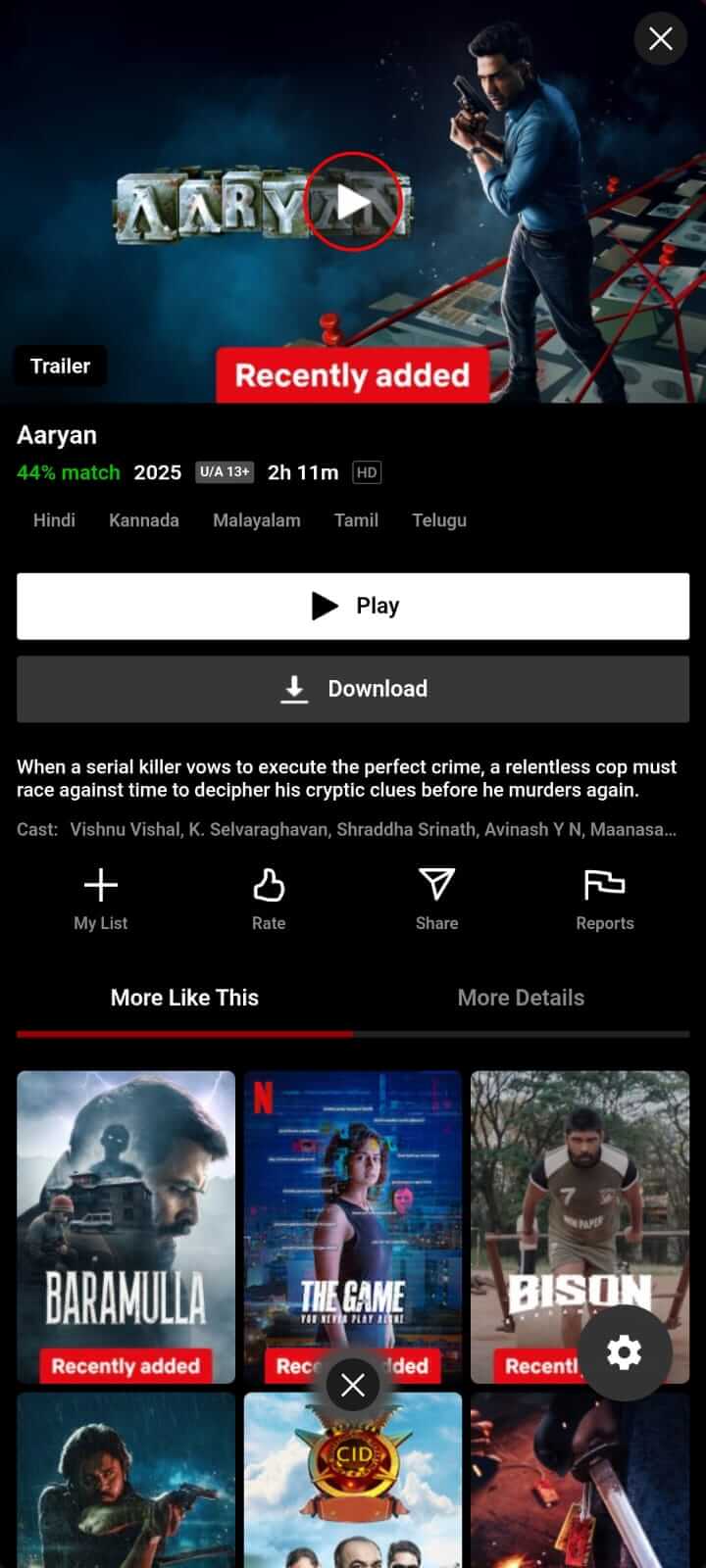Screen dimensions: 706x1568
Task: Play the Aaryan trailer
Action: [x=353, y=202]
